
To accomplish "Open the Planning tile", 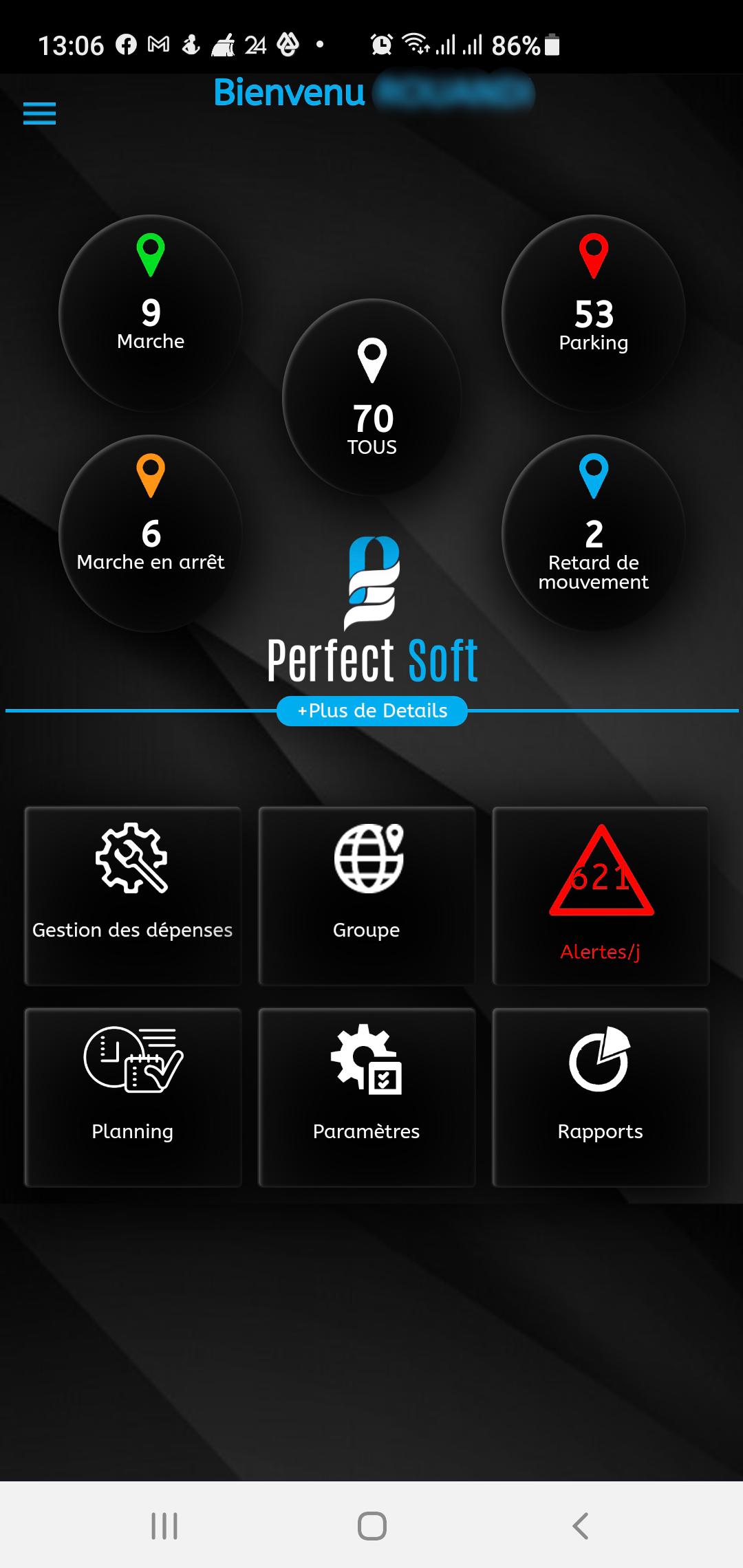I will click(133, 1097).
